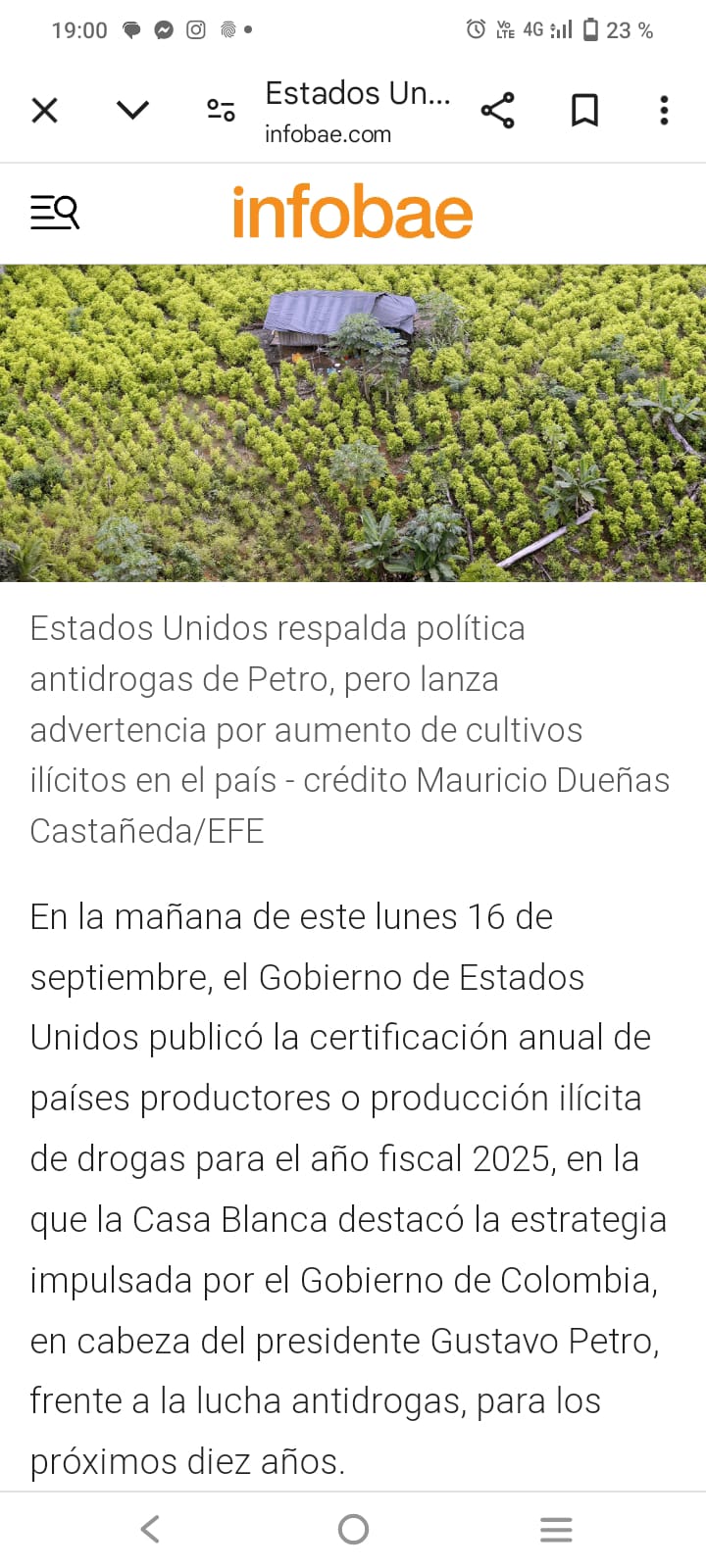
Task: Minimize the browser with the down chevron
Action: point(132,110)
